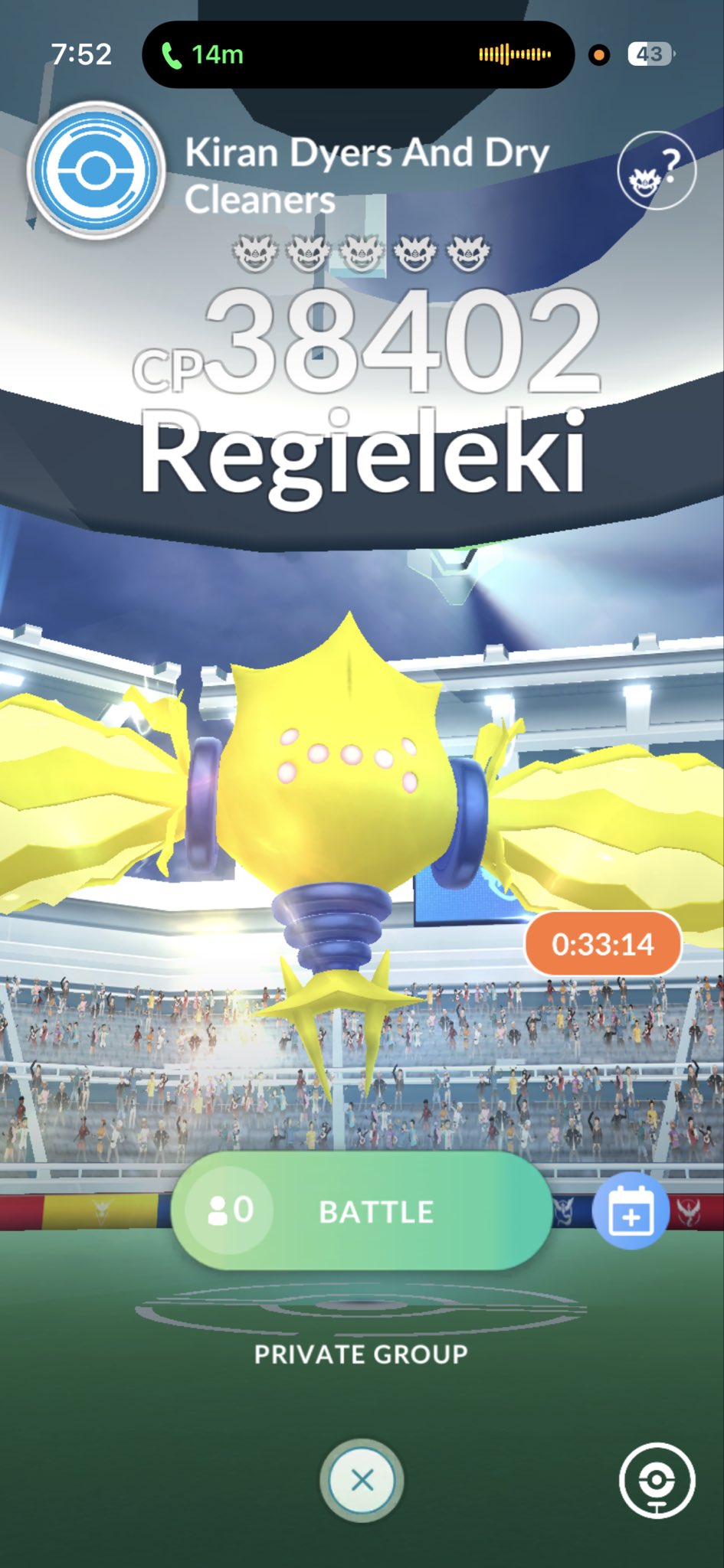Return to the ongoing call indicator
This screenshot has width=724, height=1568.
tap(202, 54)
